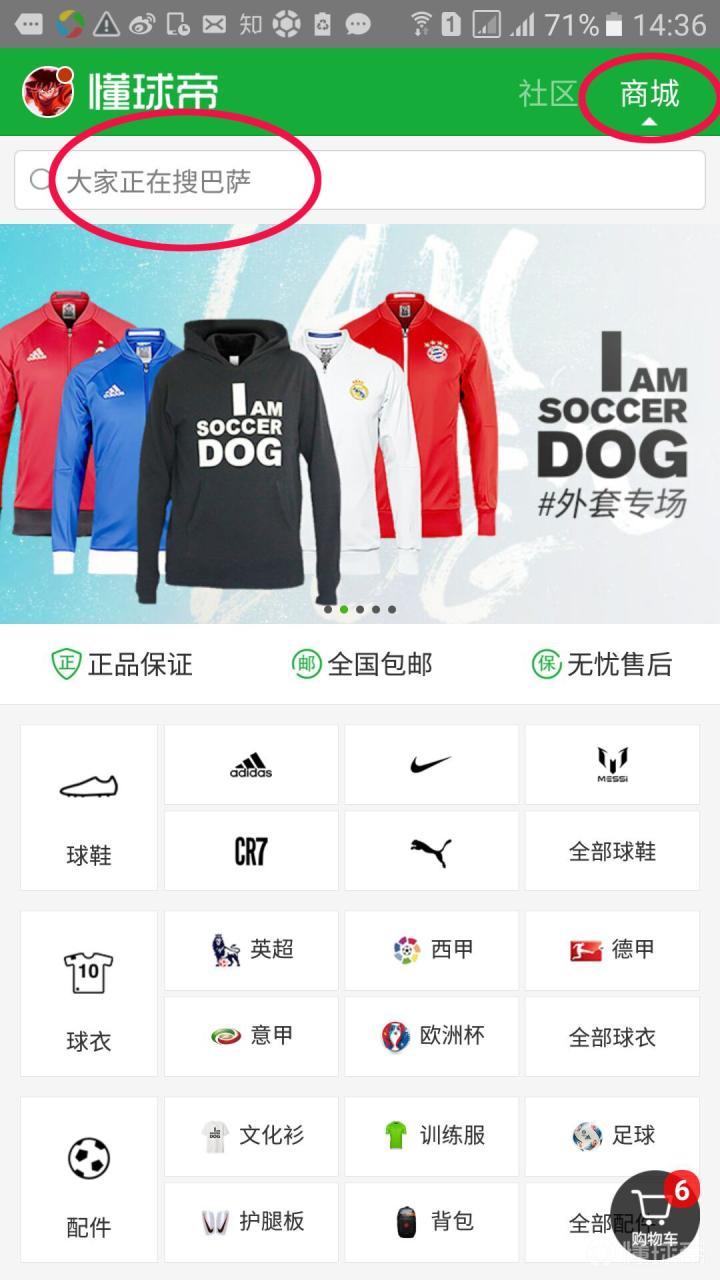Browse Puma football boots
Image resolution: width=720 pixels, height=1280 pixels.
pyautogui.click(x=431, y=851)
